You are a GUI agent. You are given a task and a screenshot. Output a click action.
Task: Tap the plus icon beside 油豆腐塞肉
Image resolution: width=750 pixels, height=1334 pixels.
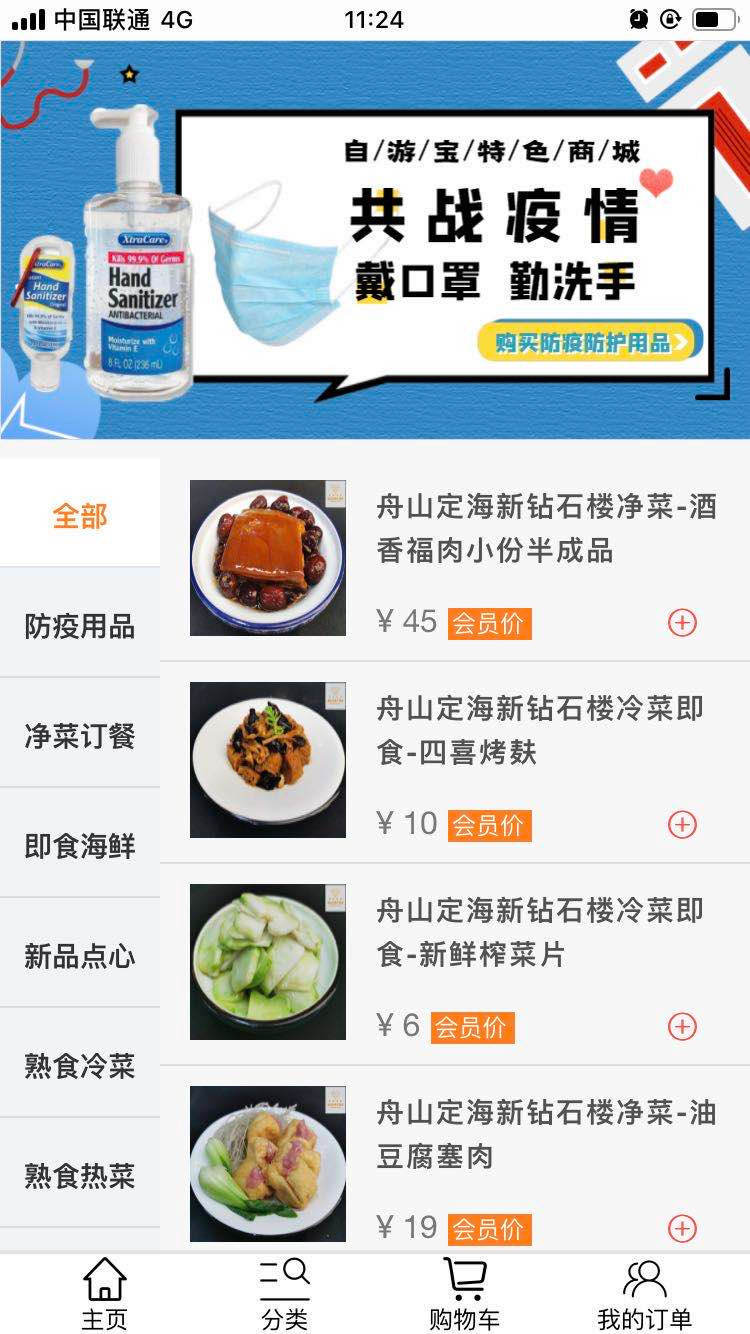[x=682, y=1230]
